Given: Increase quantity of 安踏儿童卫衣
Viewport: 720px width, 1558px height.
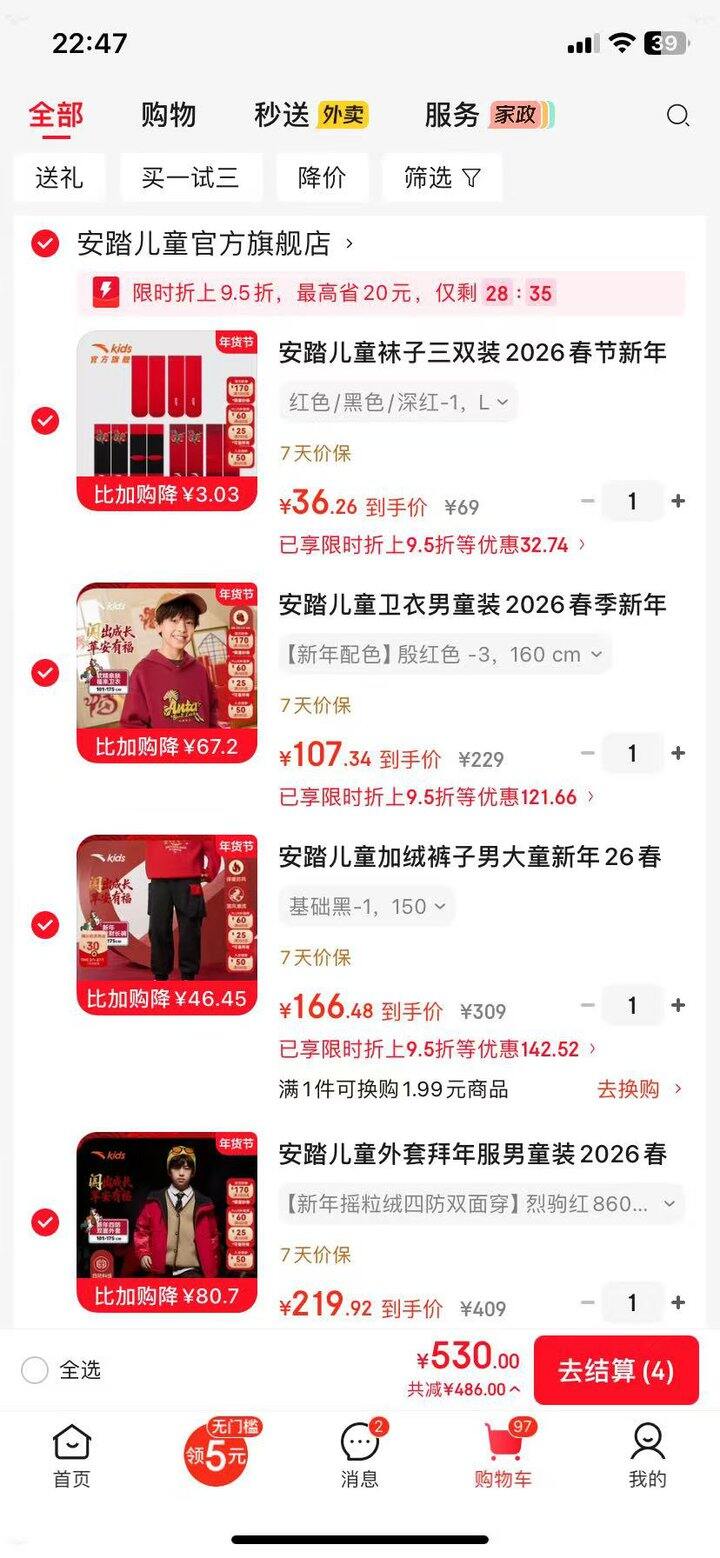Looking at the screenshot, I should tap(678, 753).
